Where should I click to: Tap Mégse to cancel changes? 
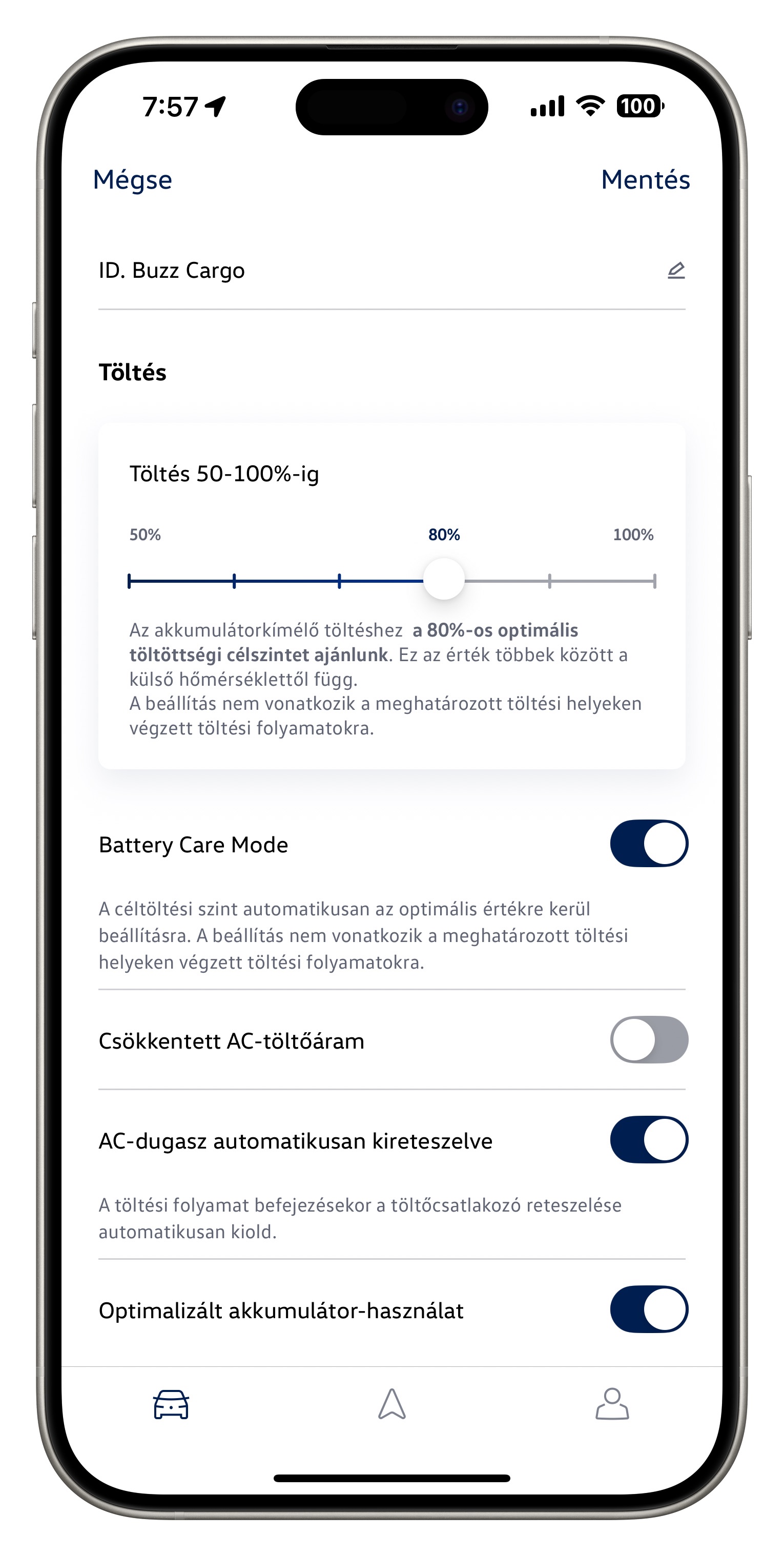point(132,180)
